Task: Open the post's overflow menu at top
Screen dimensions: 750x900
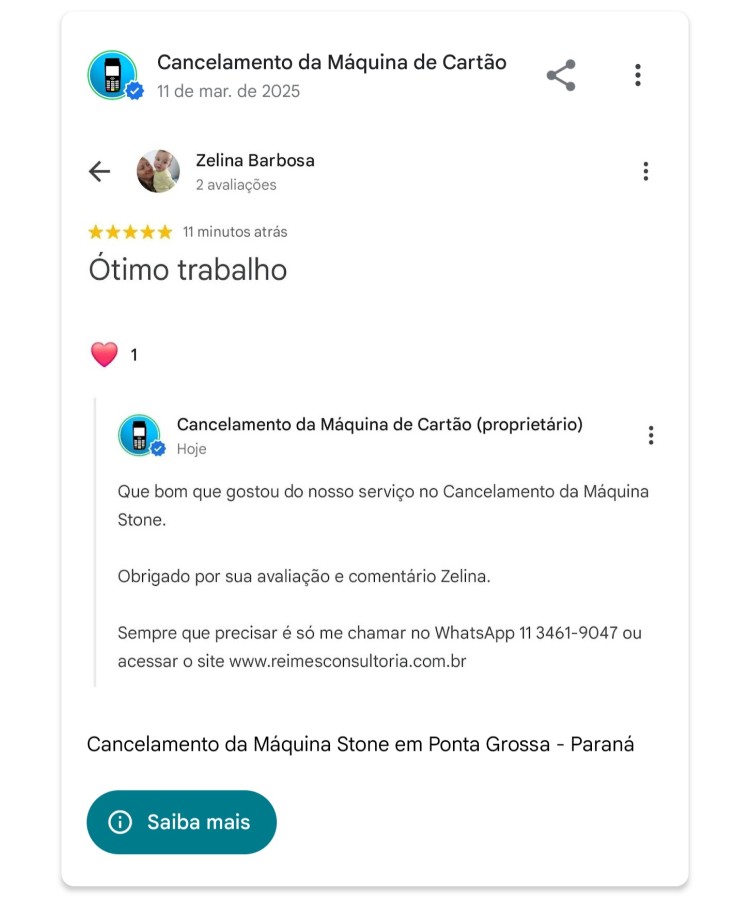Action: (637, 75)
